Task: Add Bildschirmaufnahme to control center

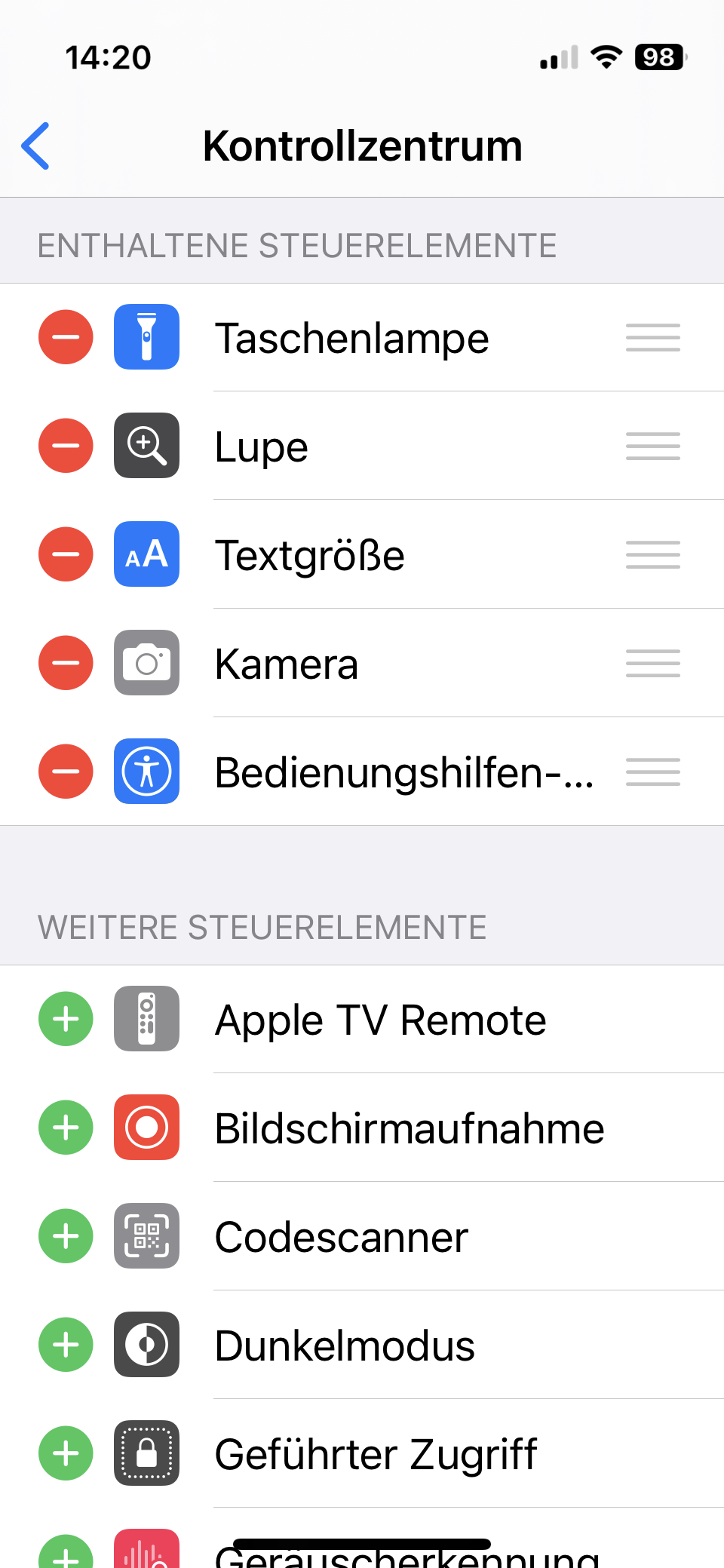Action: pos(66,1128)
